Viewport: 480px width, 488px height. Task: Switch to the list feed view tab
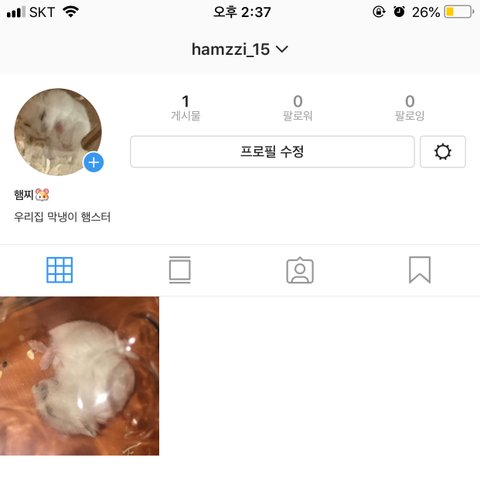pyautogui.click(x=180, y=270)
